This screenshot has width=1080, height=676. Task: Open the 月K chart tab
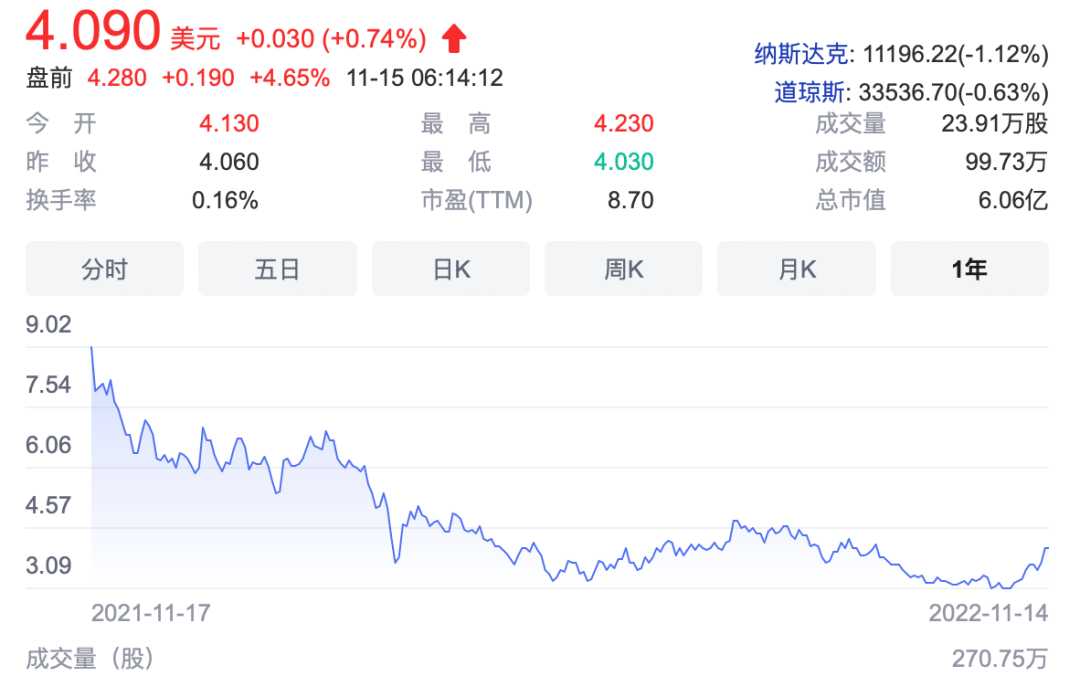click(797, 269)
